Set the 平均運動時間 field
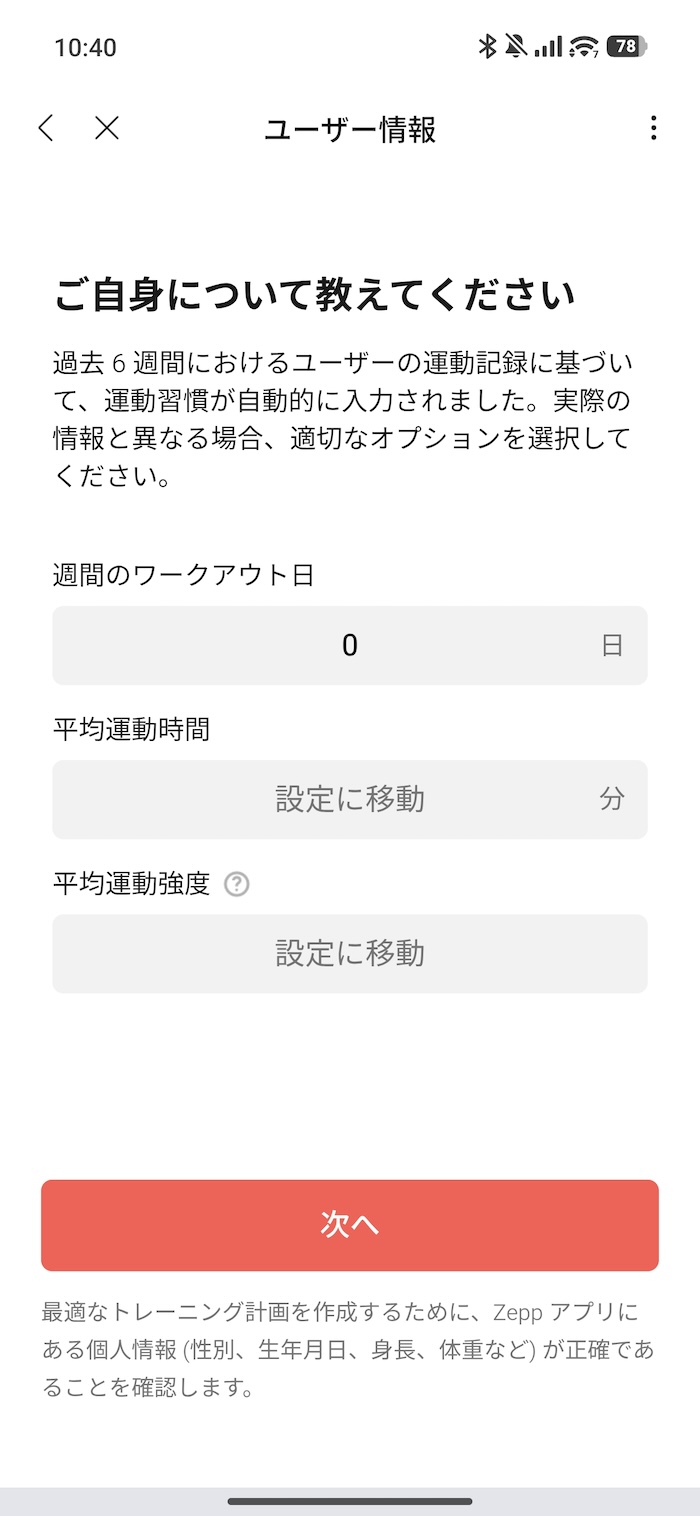700x1516 pixels. point(349,799)
